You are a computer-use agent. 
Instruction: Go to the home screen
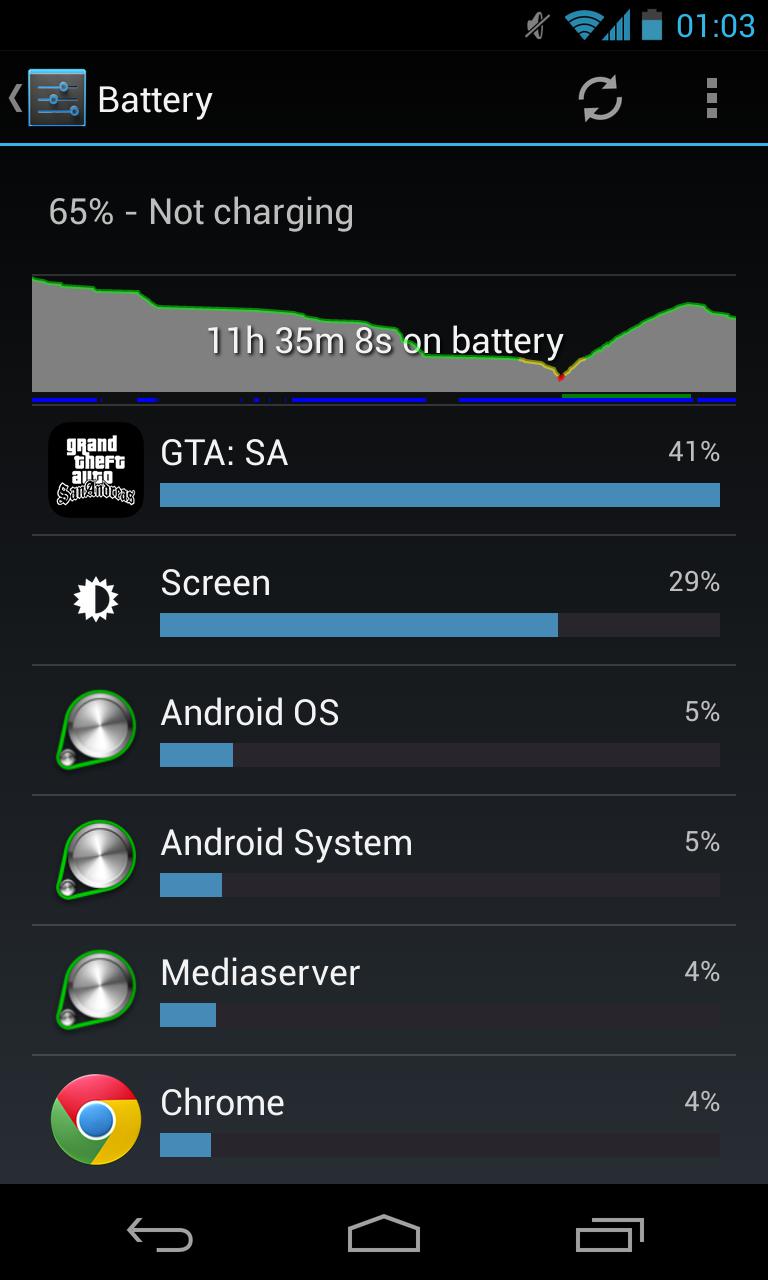click(384, 1235)
